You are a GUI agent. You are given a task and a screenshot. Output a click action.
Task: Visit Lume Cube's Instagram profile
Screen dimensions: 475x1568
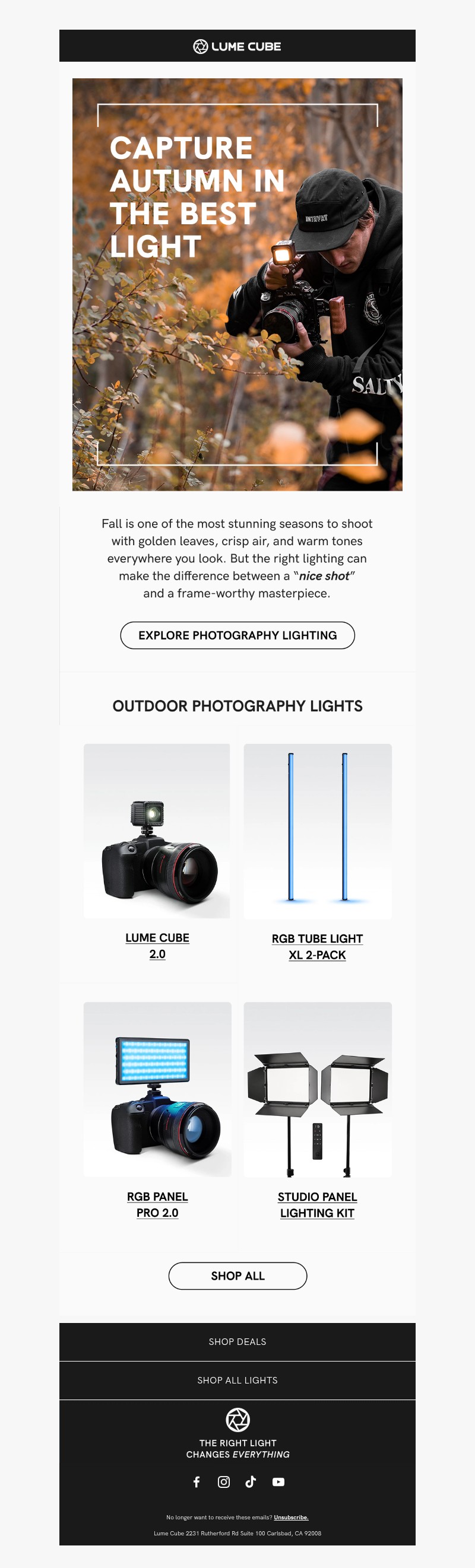click(223, 1481)
